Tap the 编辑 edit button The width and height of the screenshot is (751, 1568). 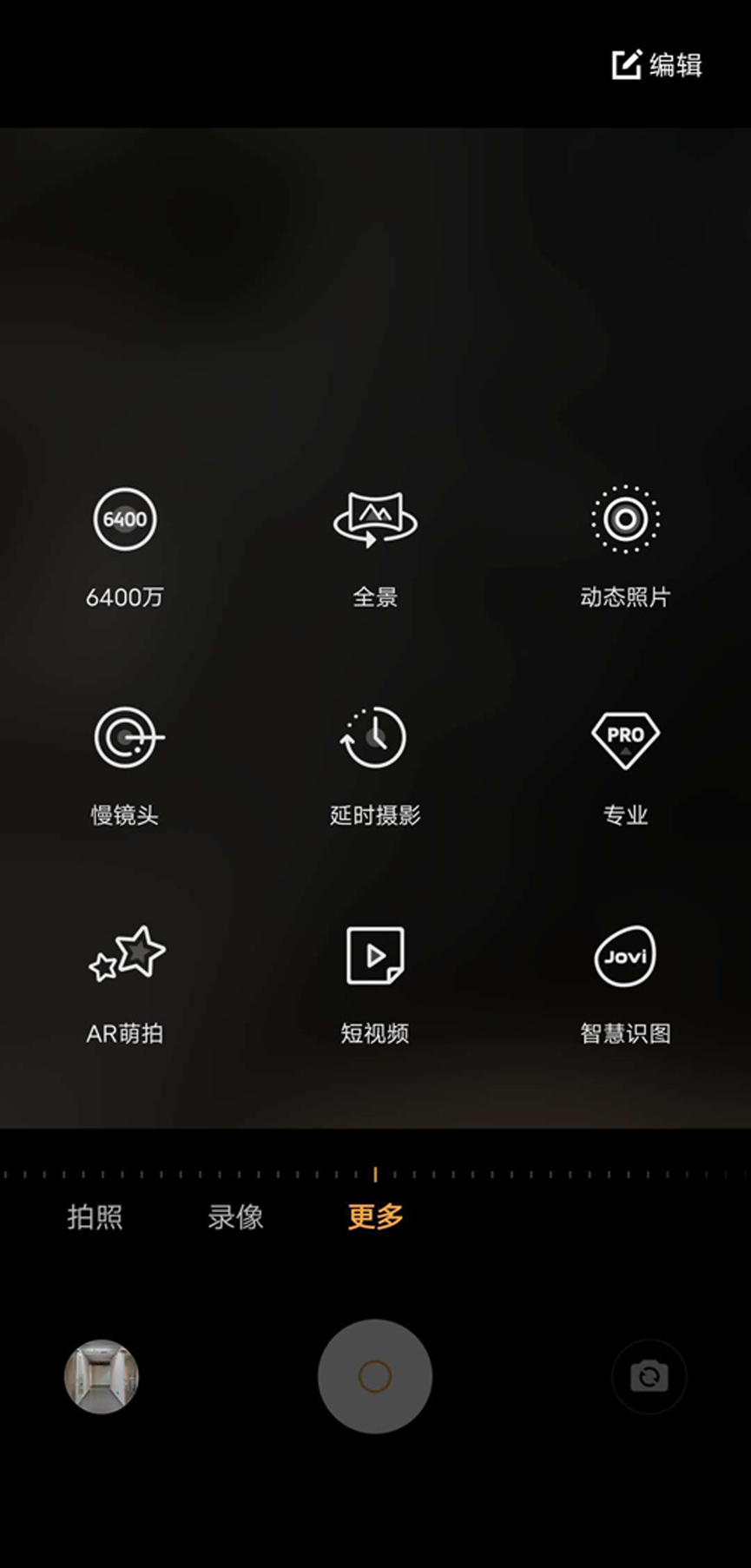pyautogui.click(x=657, y=65)
